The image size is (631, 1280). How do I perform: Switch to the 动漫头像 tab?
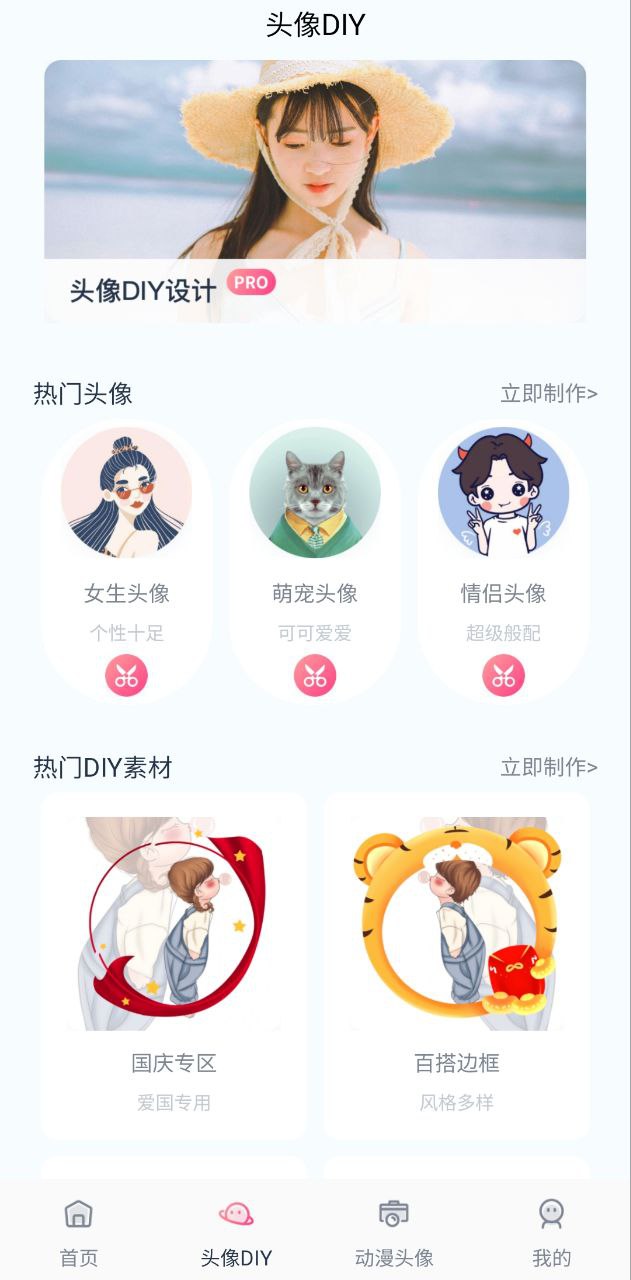[394, 1232]
